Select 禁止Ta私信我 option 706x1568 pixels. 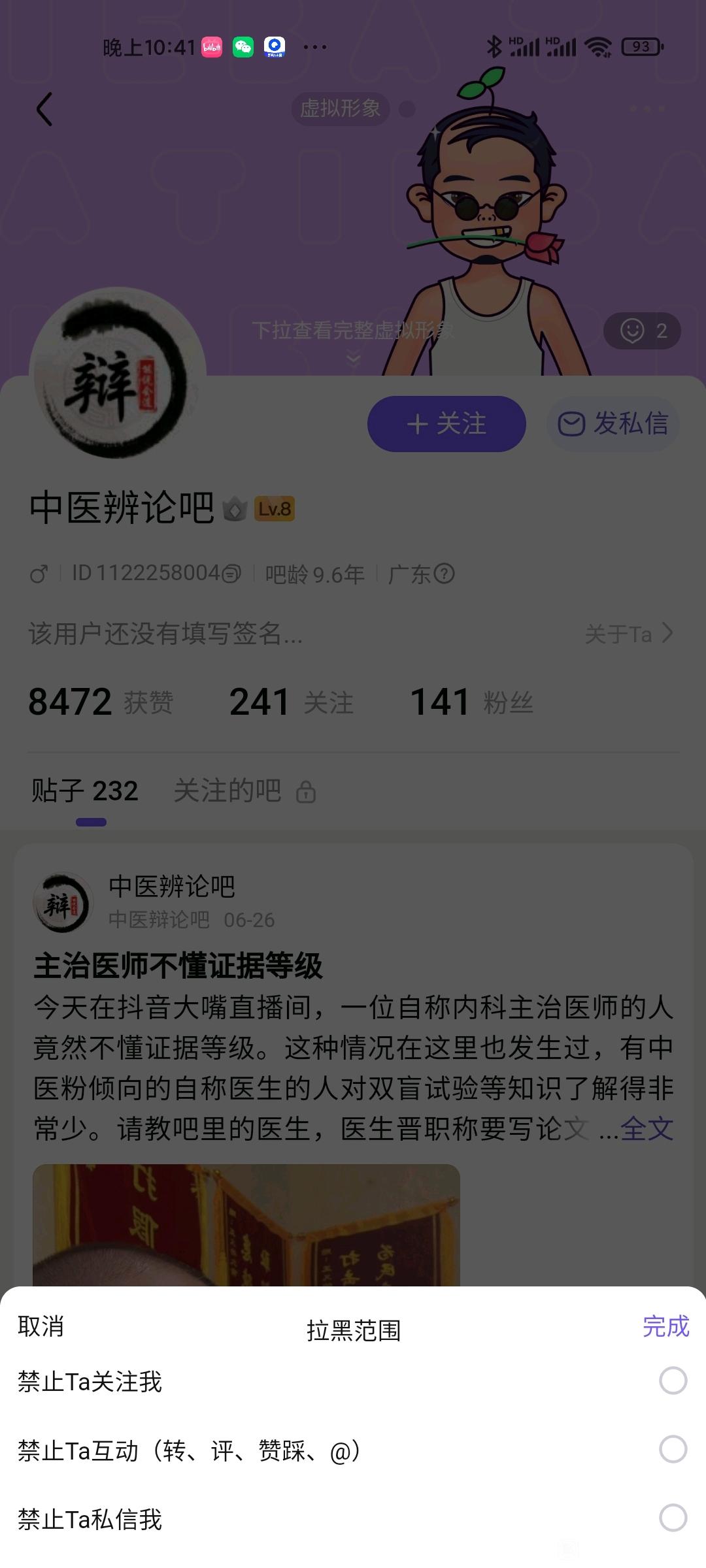tap(353, 1518)
